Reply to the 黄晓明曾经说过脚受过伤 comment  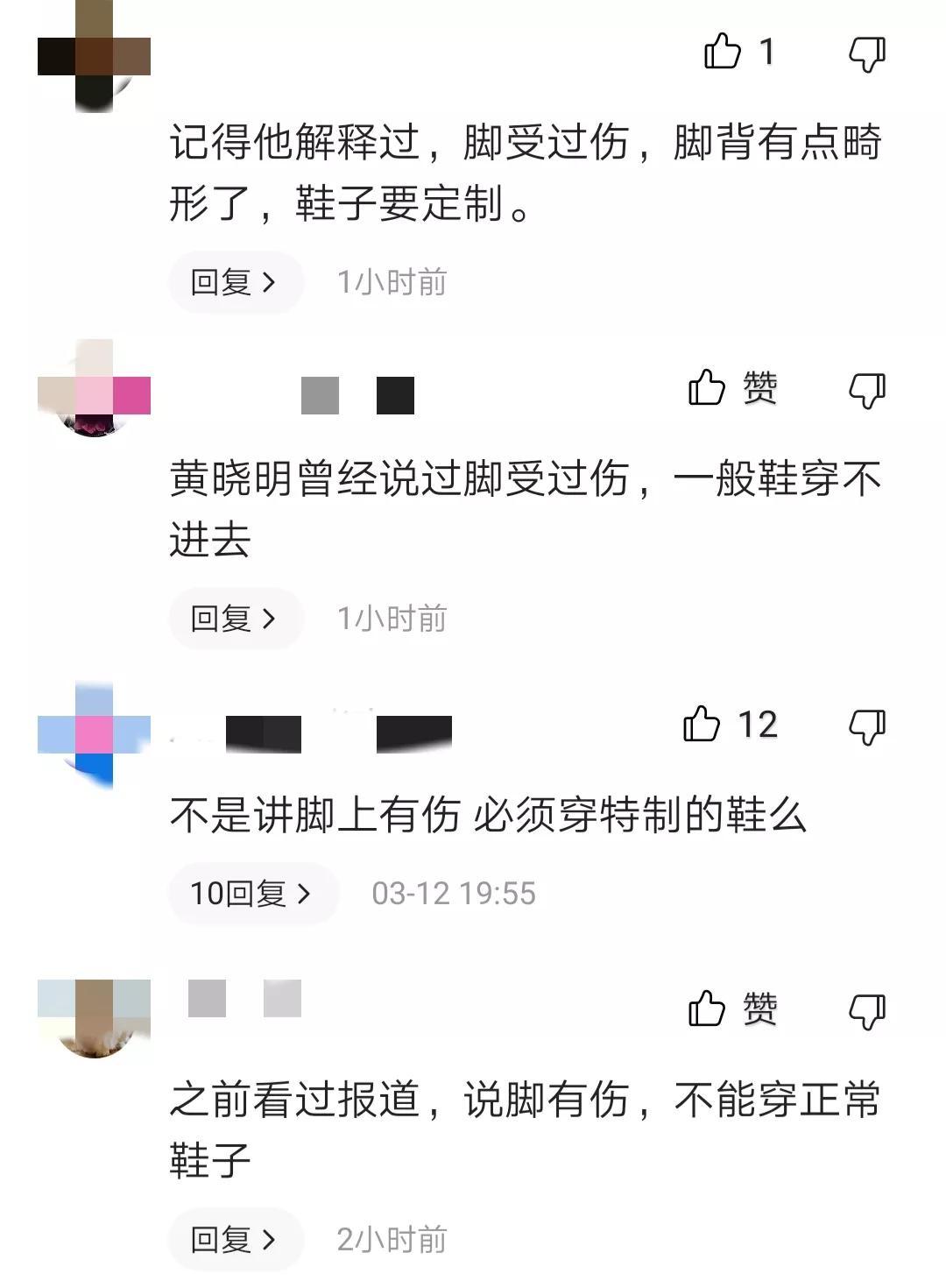coord(234,619)
